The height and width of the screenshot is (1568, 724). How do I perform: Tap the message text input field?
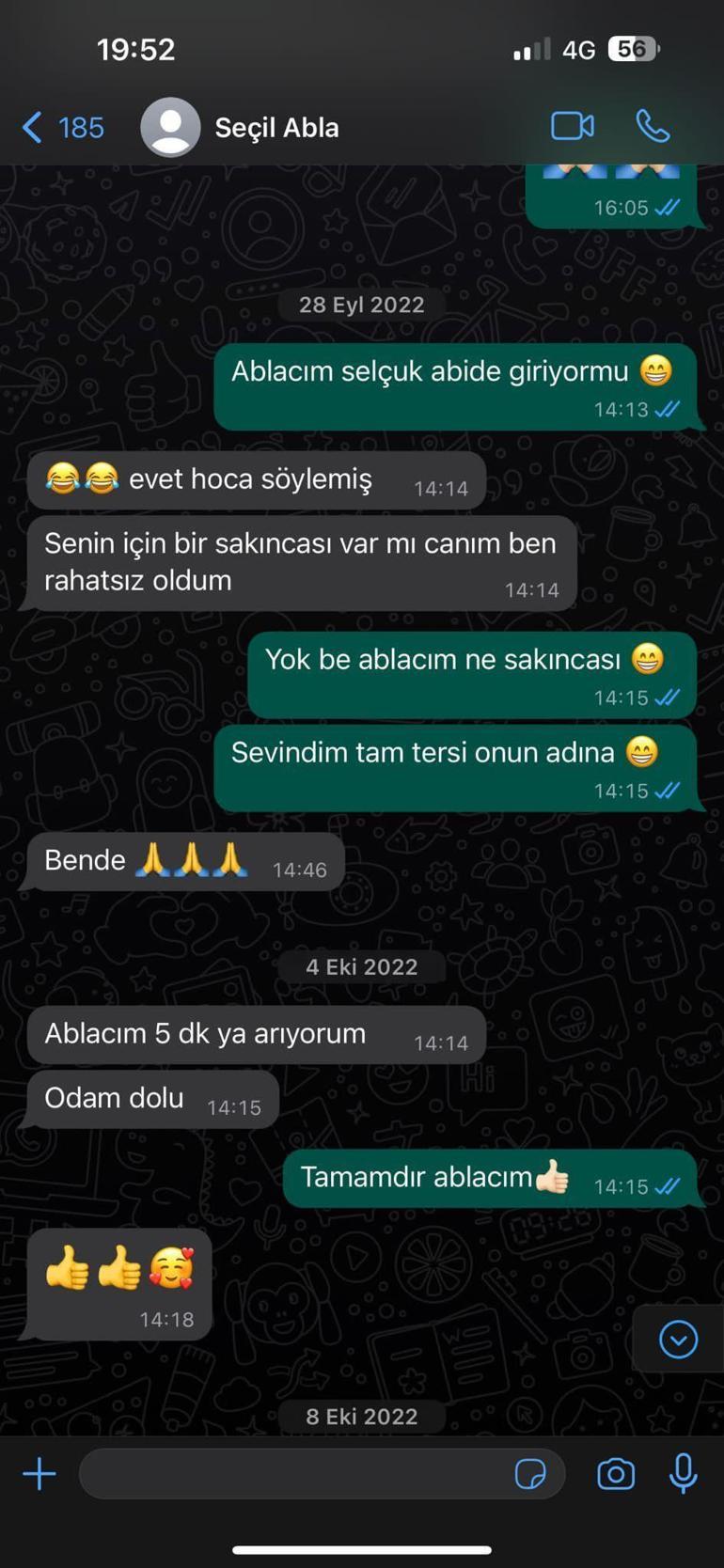pos(301,1474)
